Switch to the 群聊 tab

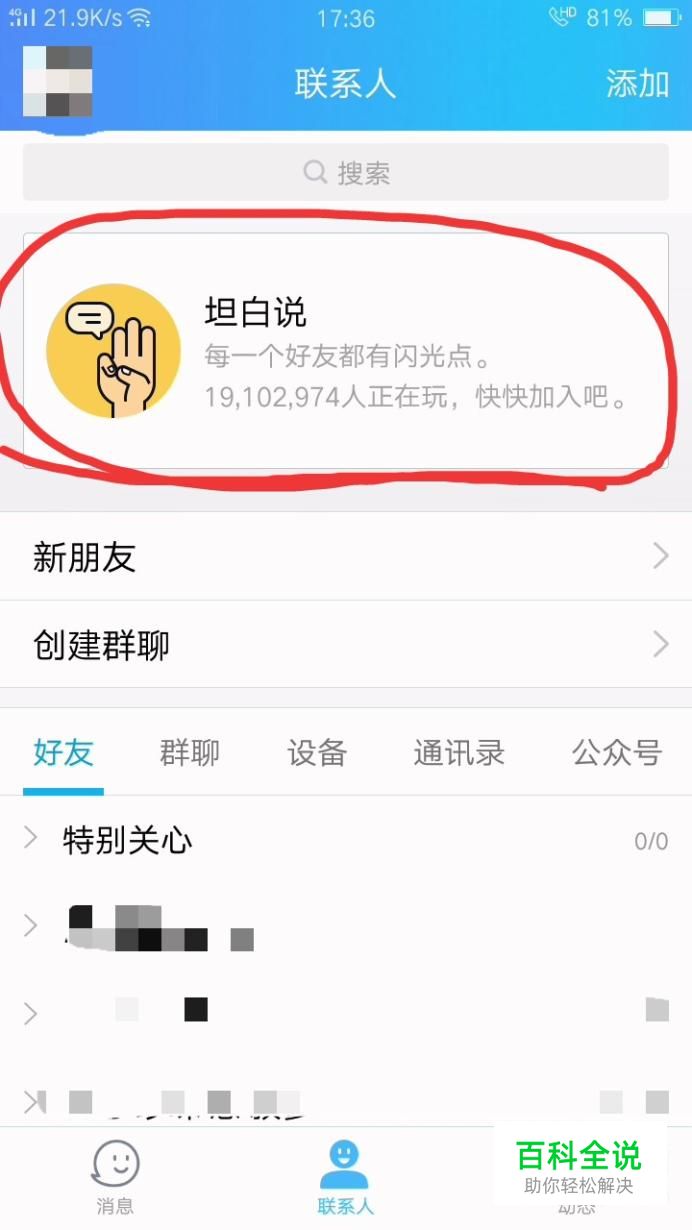coord(189,753)
